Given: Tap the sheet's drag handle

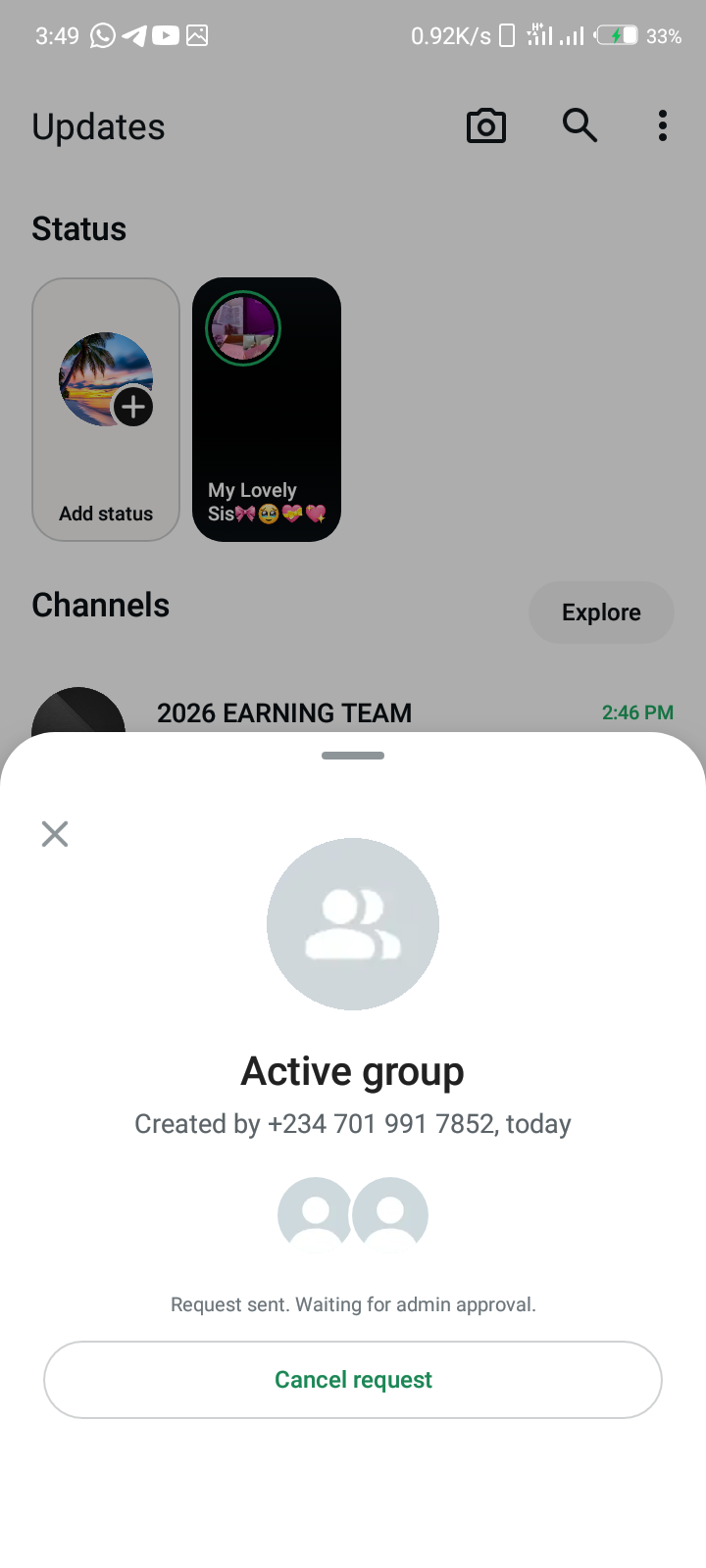Looking at the screenshot, I should click(x=353, y=756).
